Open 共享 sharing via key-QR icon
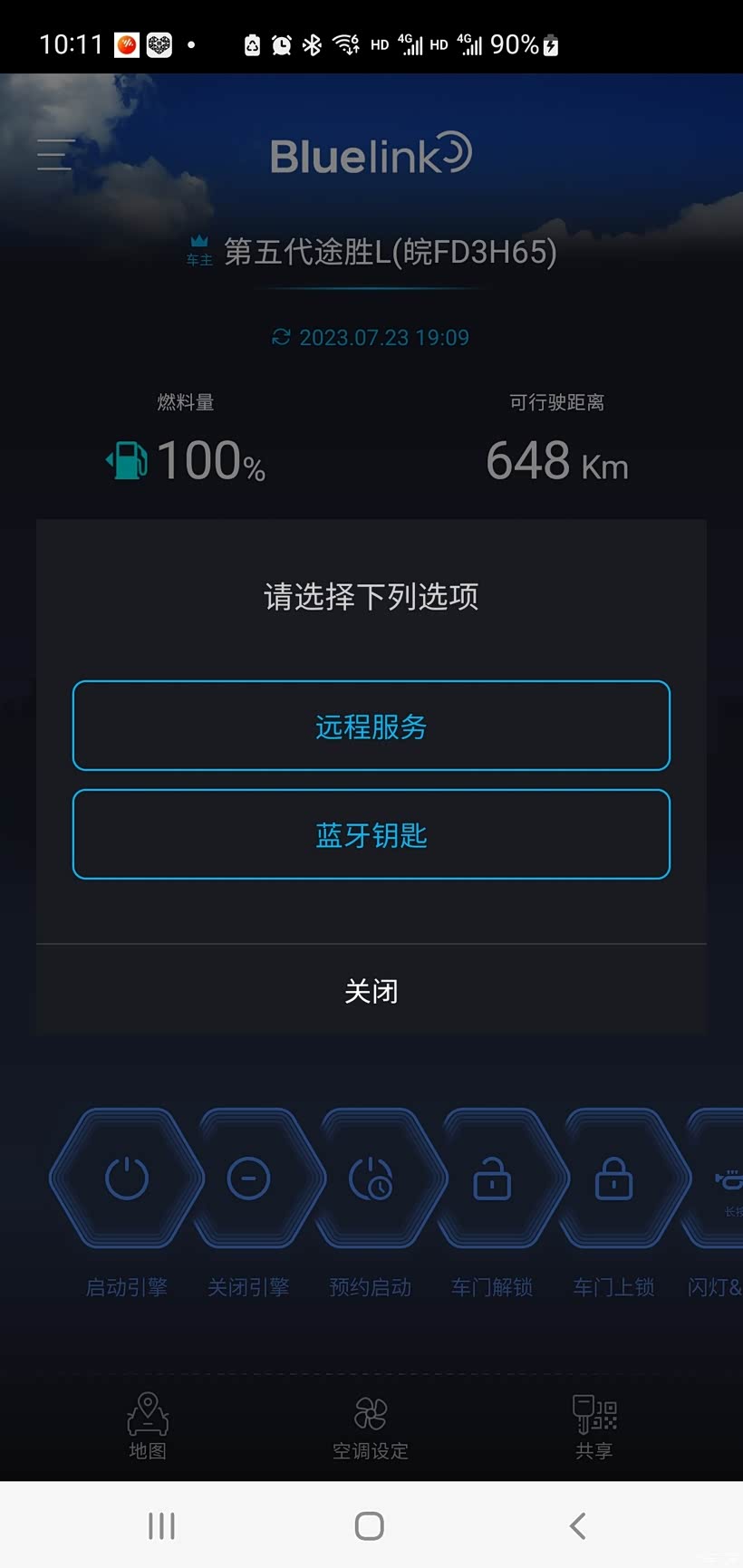 (x=593, y=1413)
